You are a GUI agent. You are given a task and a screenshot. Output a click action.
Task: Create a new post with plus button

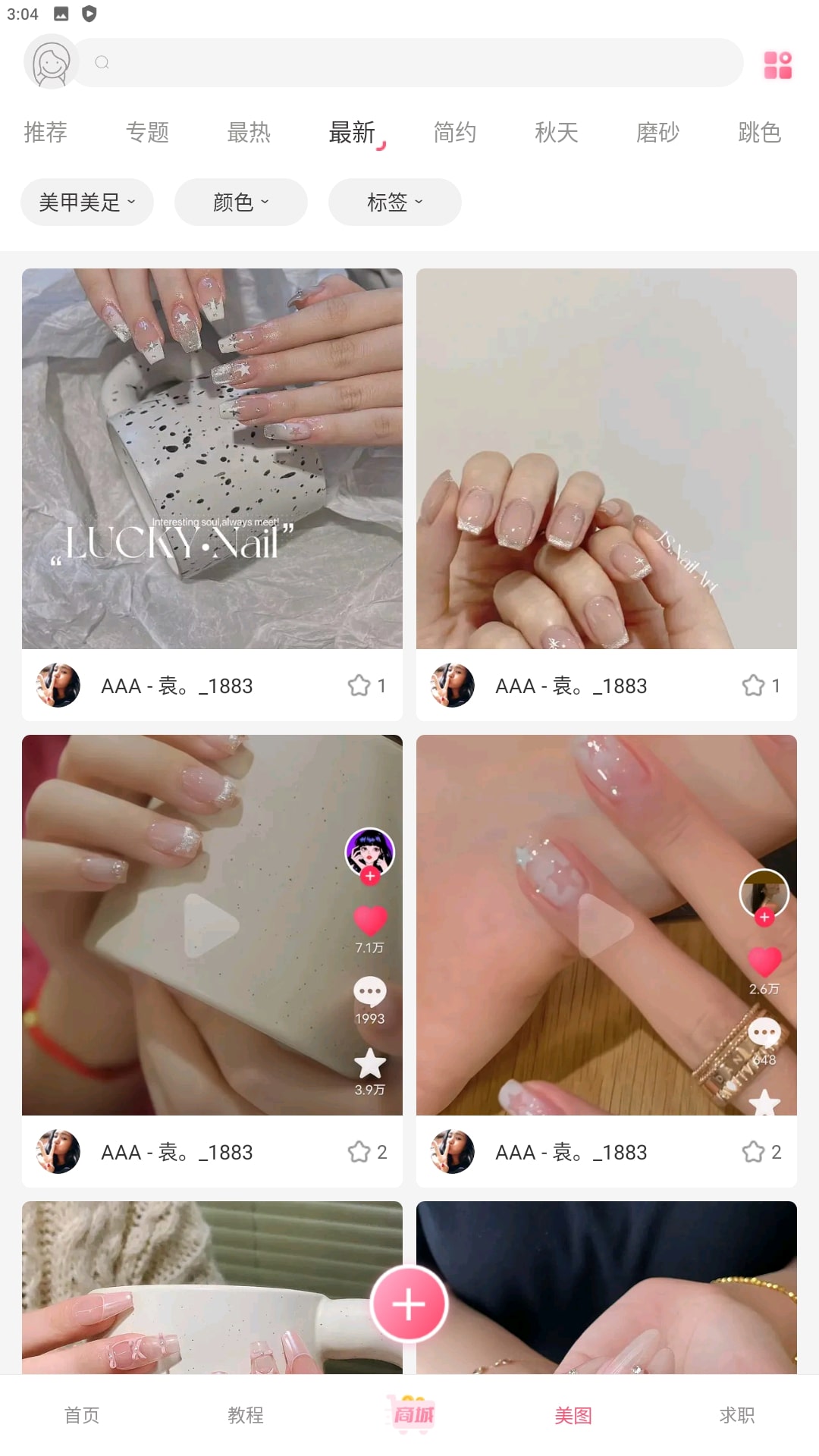click(409, 1304)
